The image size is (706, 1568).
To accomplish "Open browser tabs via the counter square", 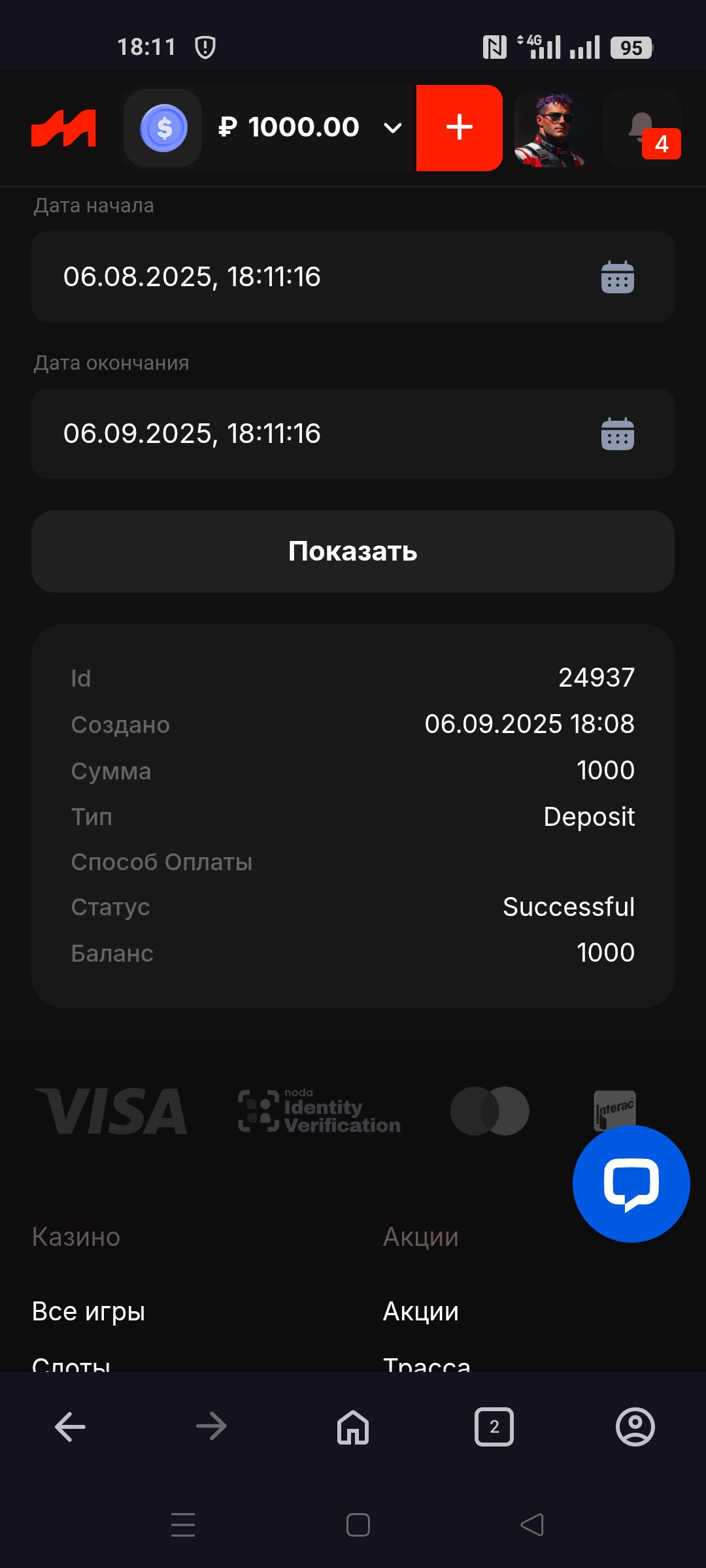I will click(x=494, y=1427).
